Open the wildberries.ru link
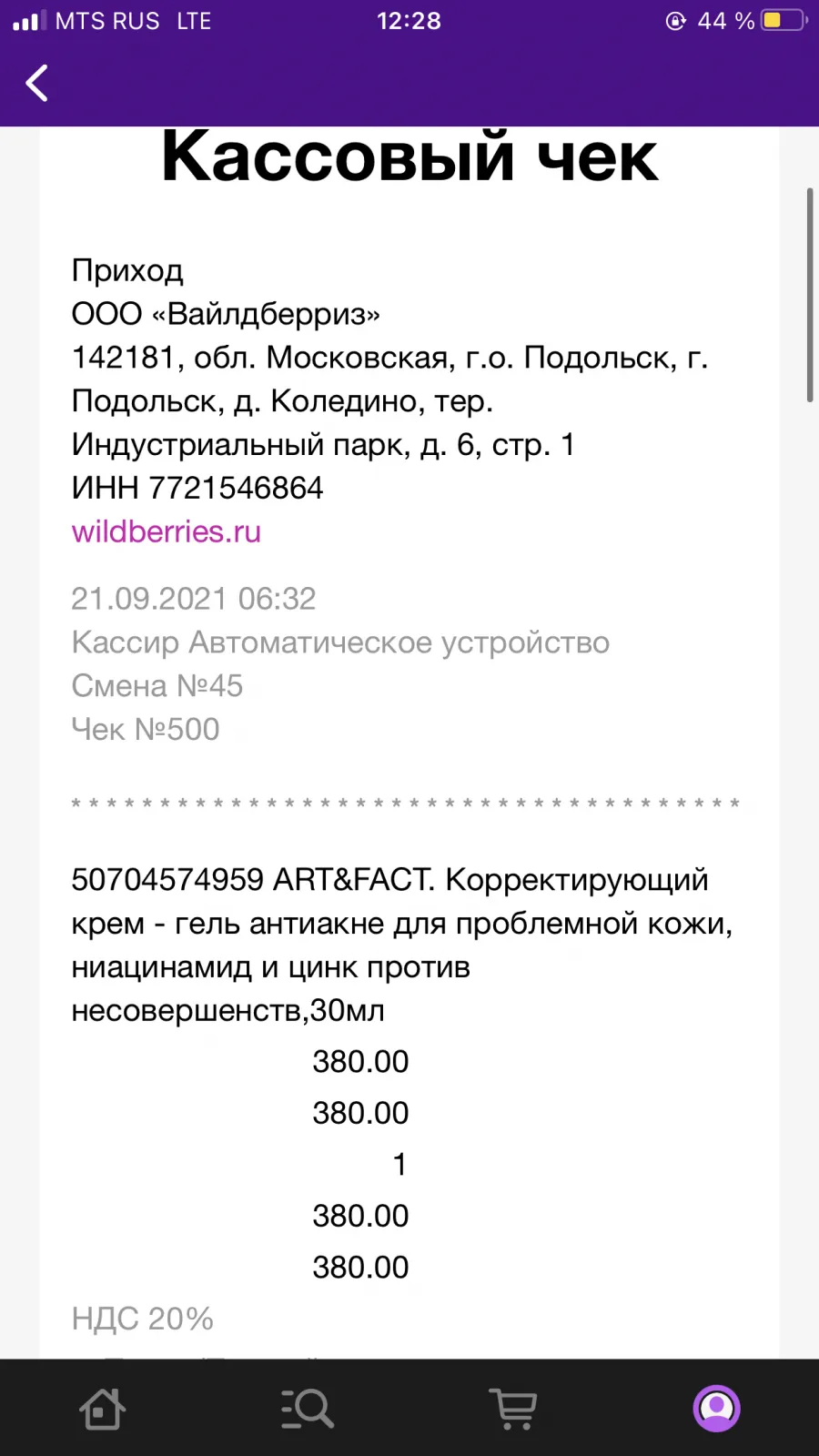 tap(166, 531)
